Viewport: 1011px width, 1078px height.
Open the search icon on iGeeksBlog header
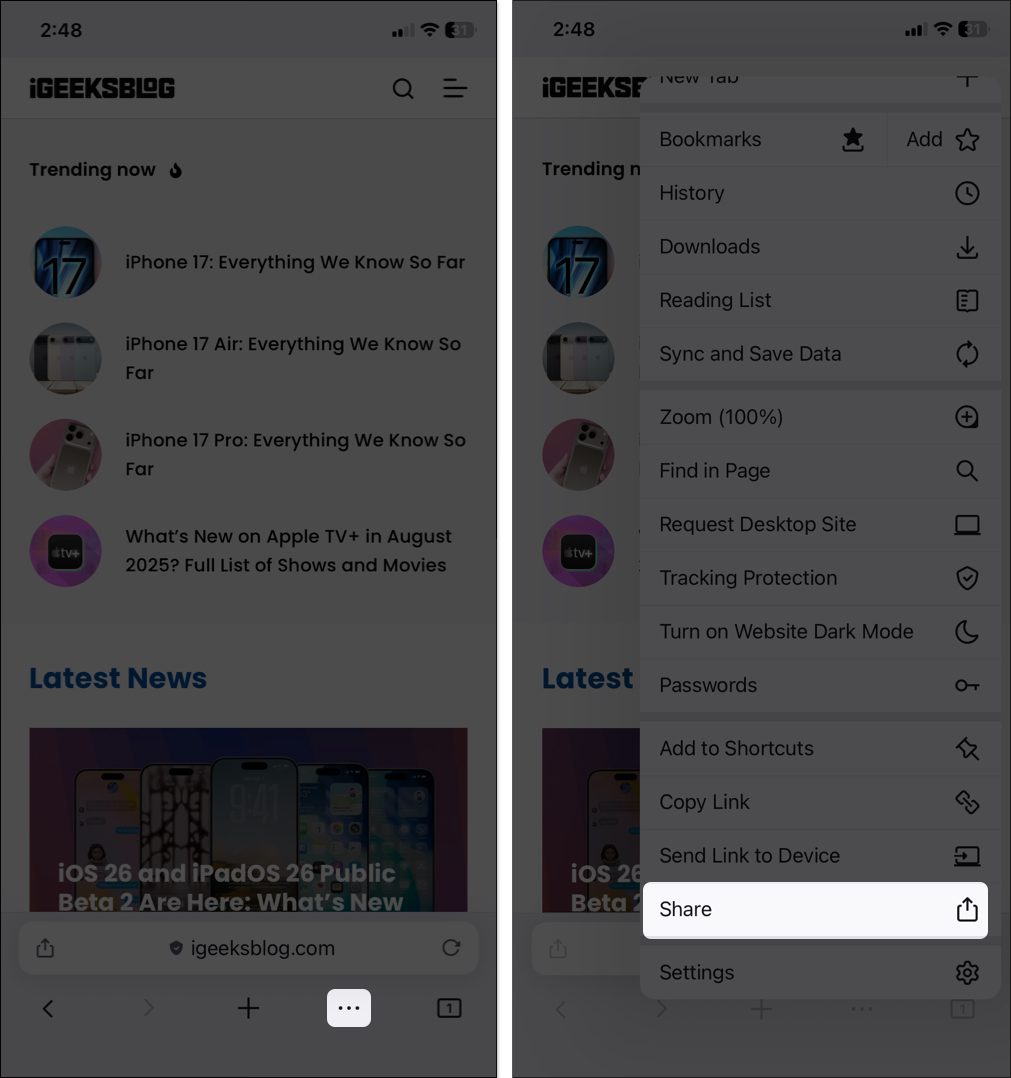point(403,88)
